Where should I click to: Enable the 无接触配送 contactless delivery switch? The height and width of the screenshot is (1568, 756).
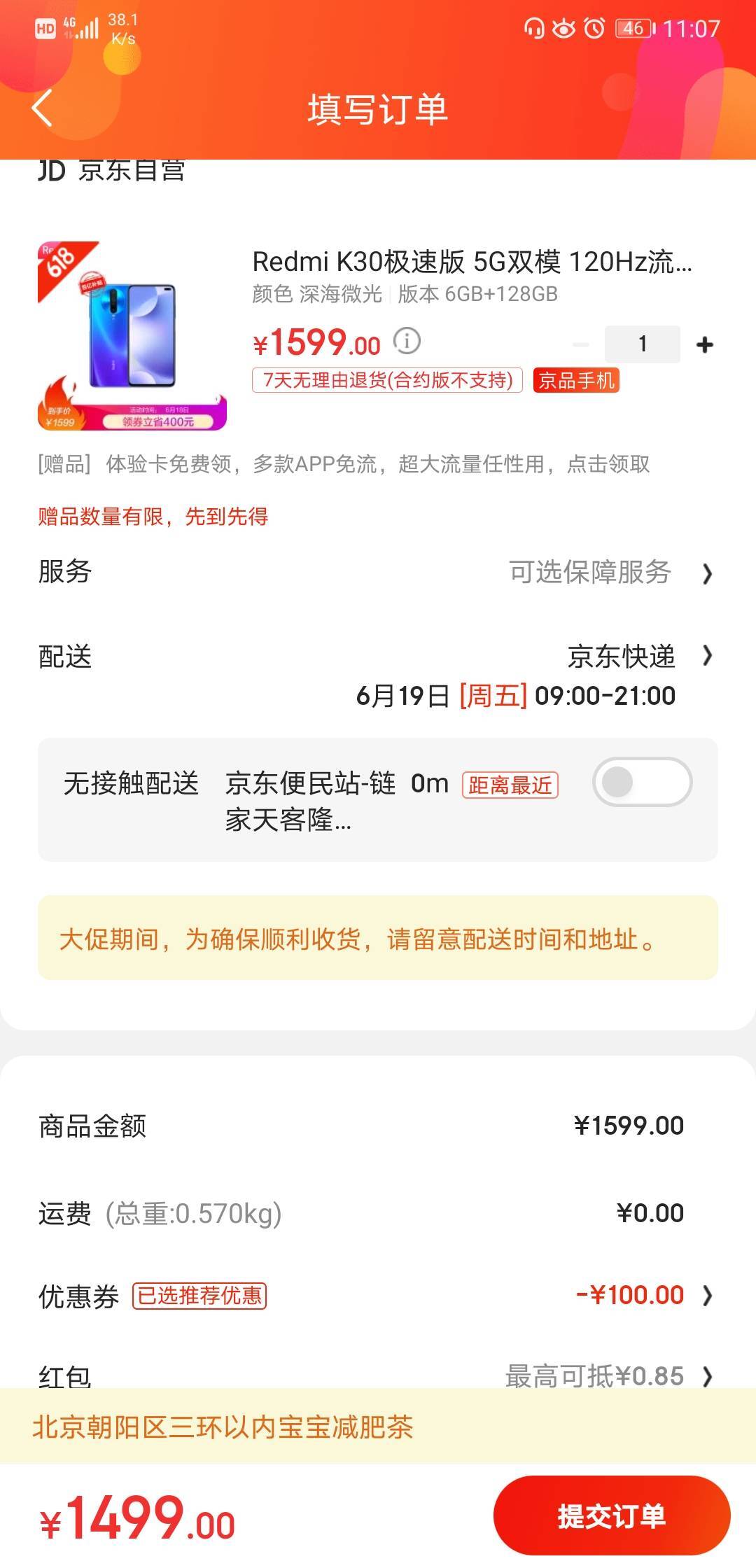(x=642, y=782)
